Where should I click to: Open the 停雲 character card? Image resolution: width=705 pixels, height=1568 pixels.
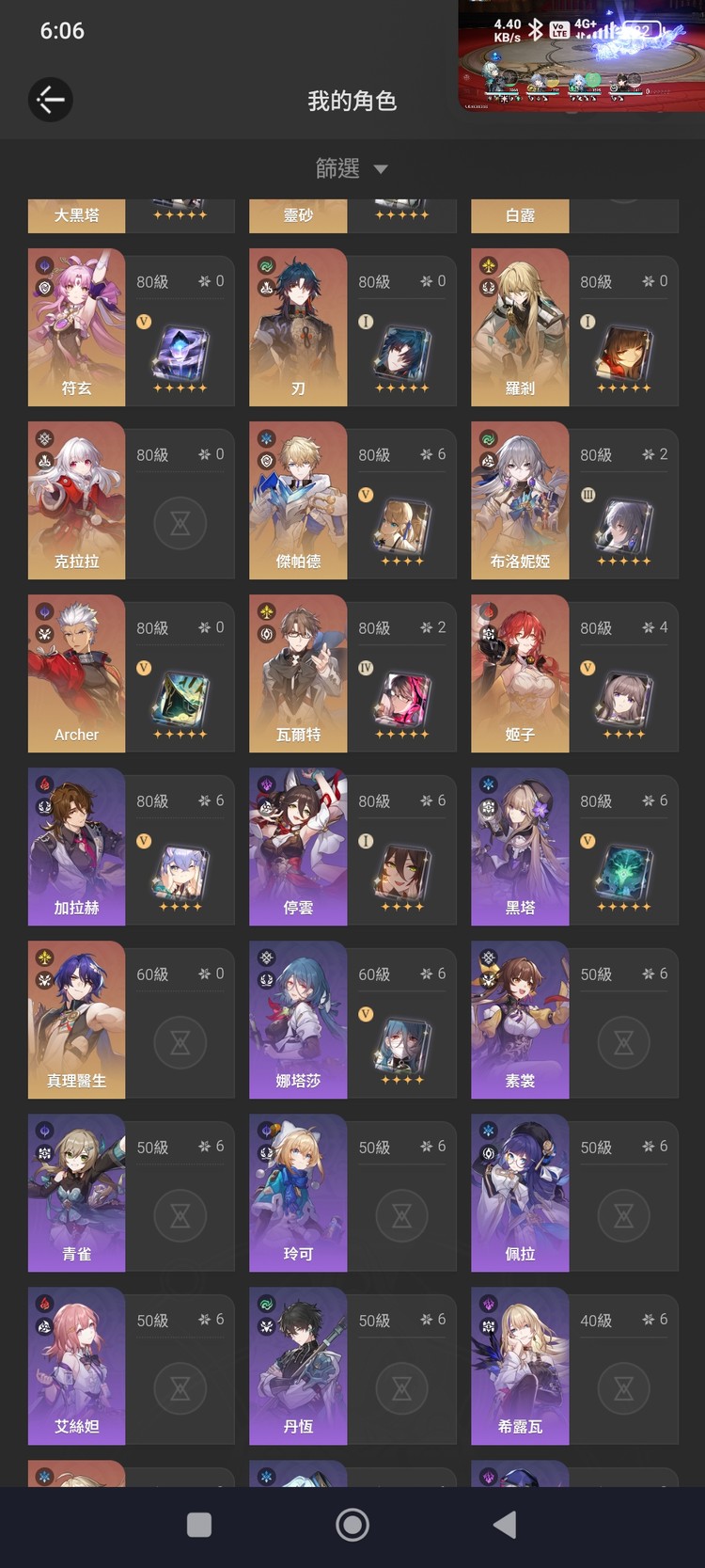click(x=298, y=847)
